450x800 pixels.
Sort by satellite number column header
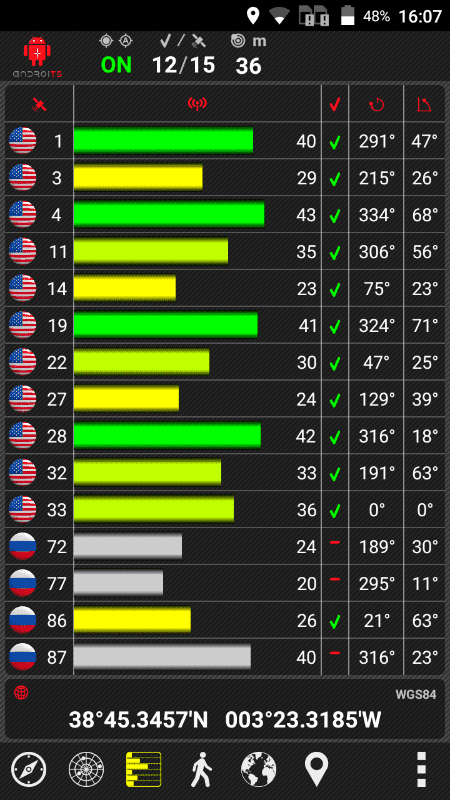pyautogui.click(x=39, y=105)
